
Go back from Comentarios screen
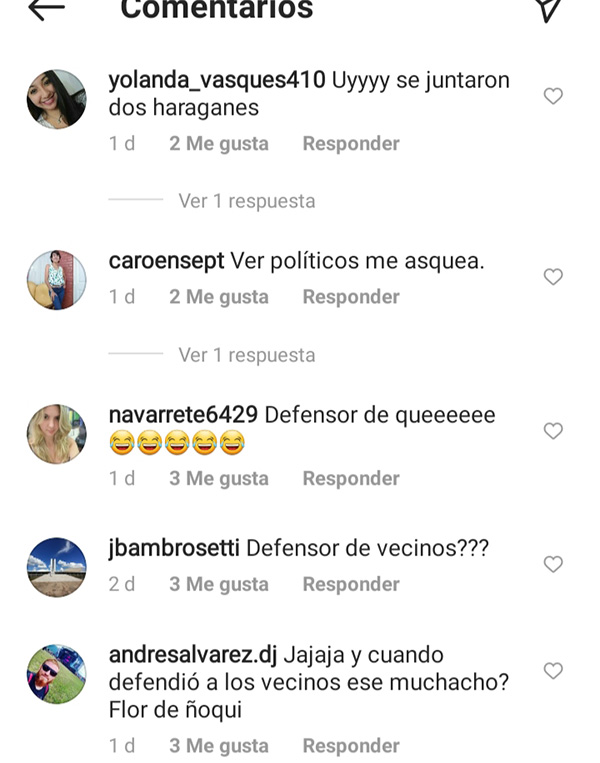pos(46,9)
